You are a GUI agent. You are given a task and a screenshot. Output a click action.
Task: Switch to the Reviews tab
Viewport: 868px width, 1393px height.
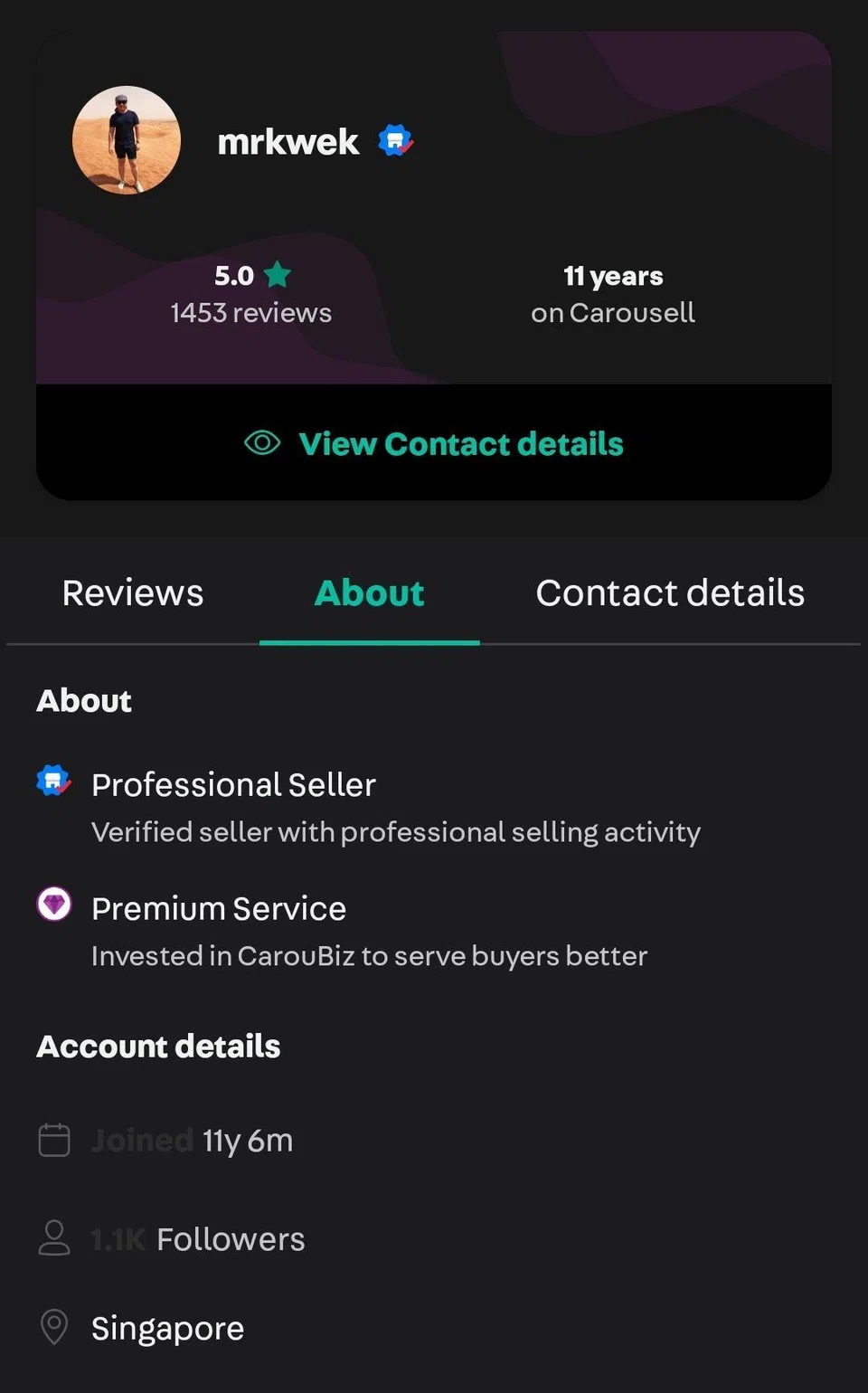coord(133,593)
